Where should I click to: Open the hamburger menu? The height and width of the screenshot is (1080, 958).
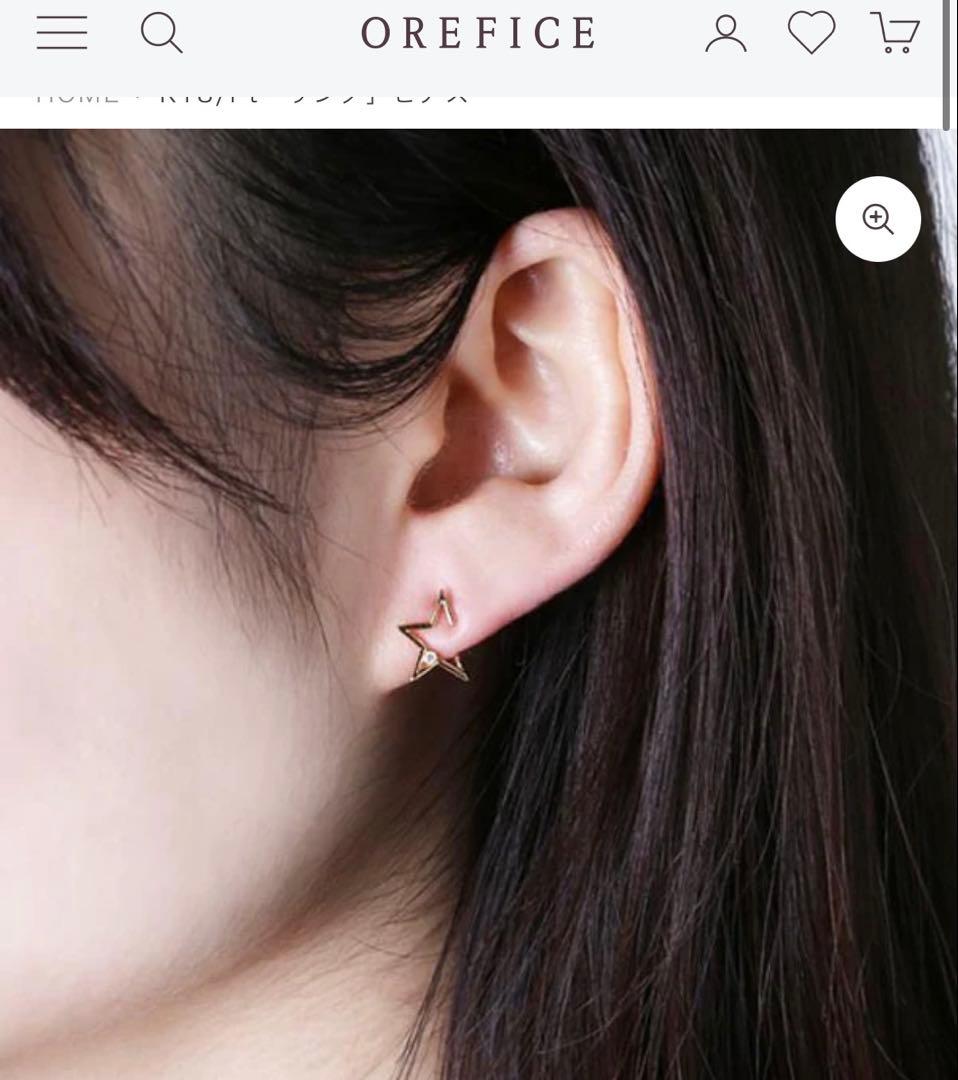[x=62, y=33]
